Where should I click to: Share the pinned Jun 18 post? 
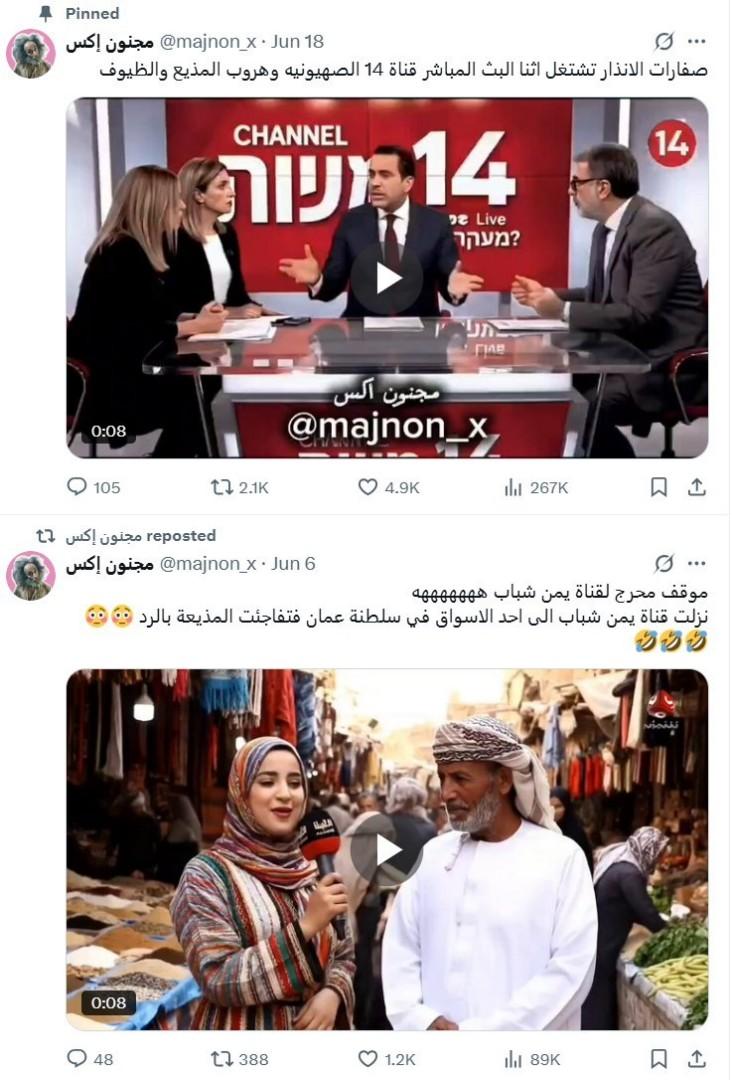coord(697,487)
